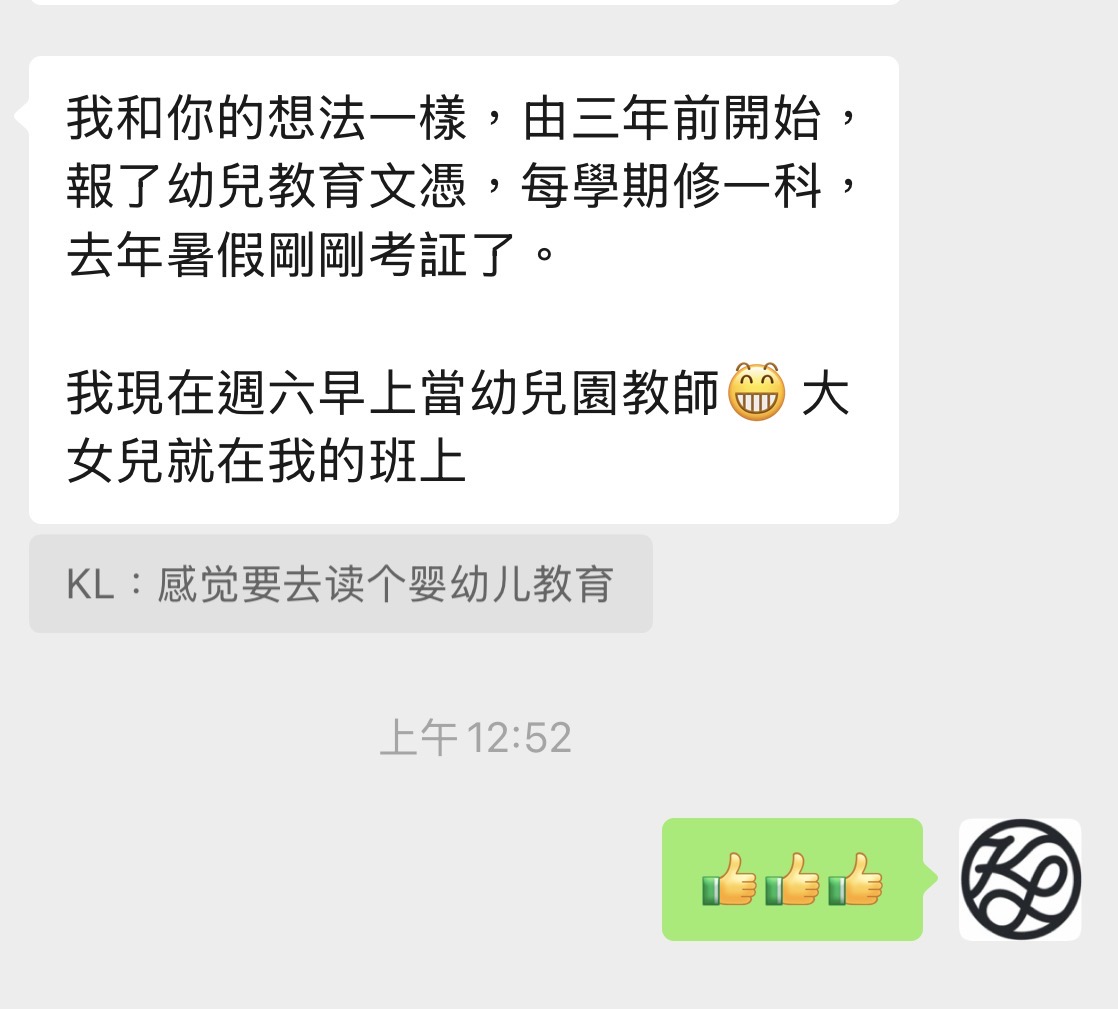Tap the sender's avatar beside the thumbs-up message

(1020, 879)
